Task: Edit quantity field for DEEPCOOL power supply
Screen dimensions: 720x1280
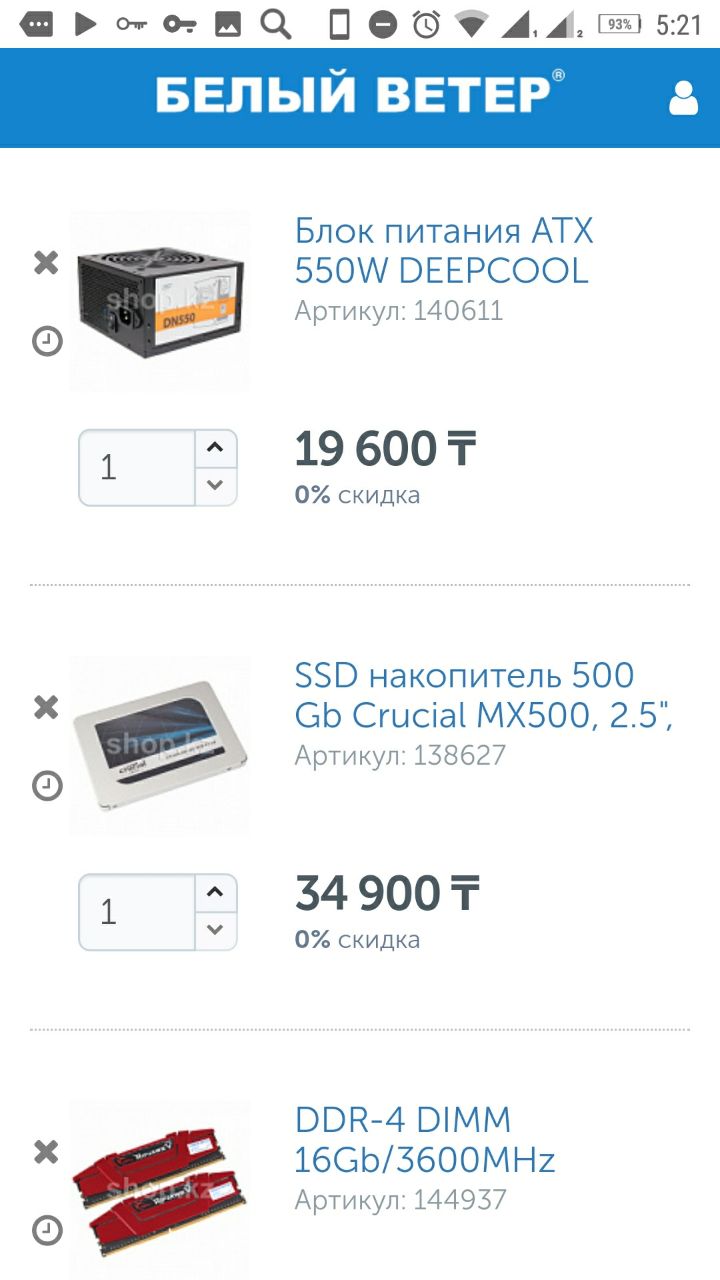Action: tap(137, 467)
